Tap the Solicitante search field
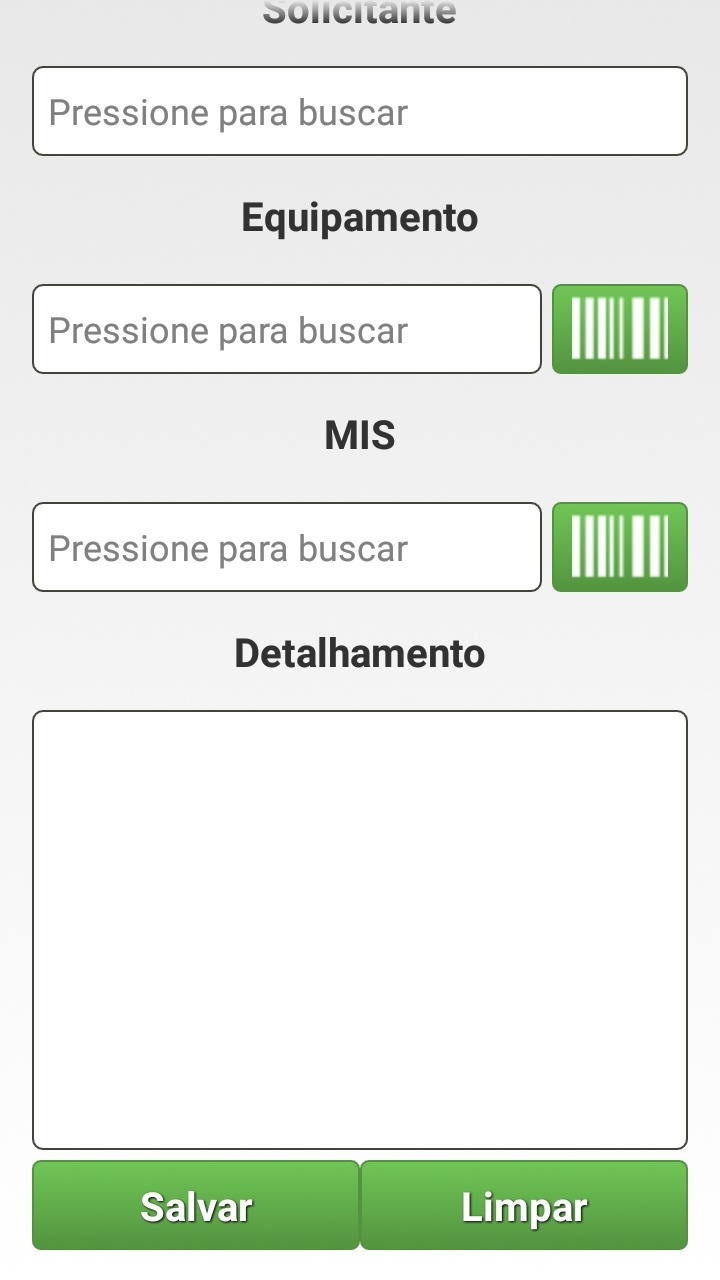 point(360,111)
